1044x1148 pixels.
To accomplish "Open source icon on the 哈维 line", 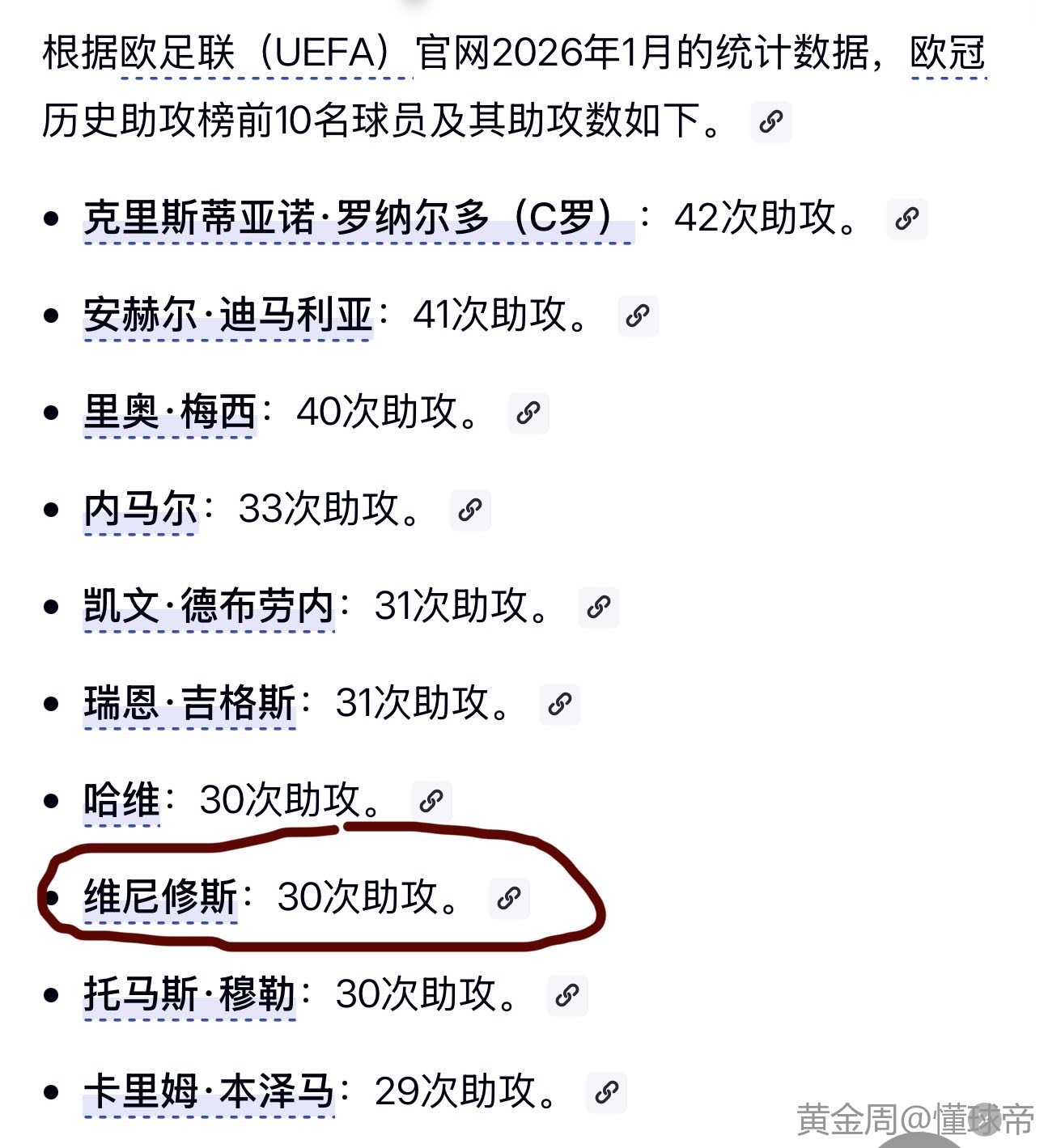I will tap(431, 801).
